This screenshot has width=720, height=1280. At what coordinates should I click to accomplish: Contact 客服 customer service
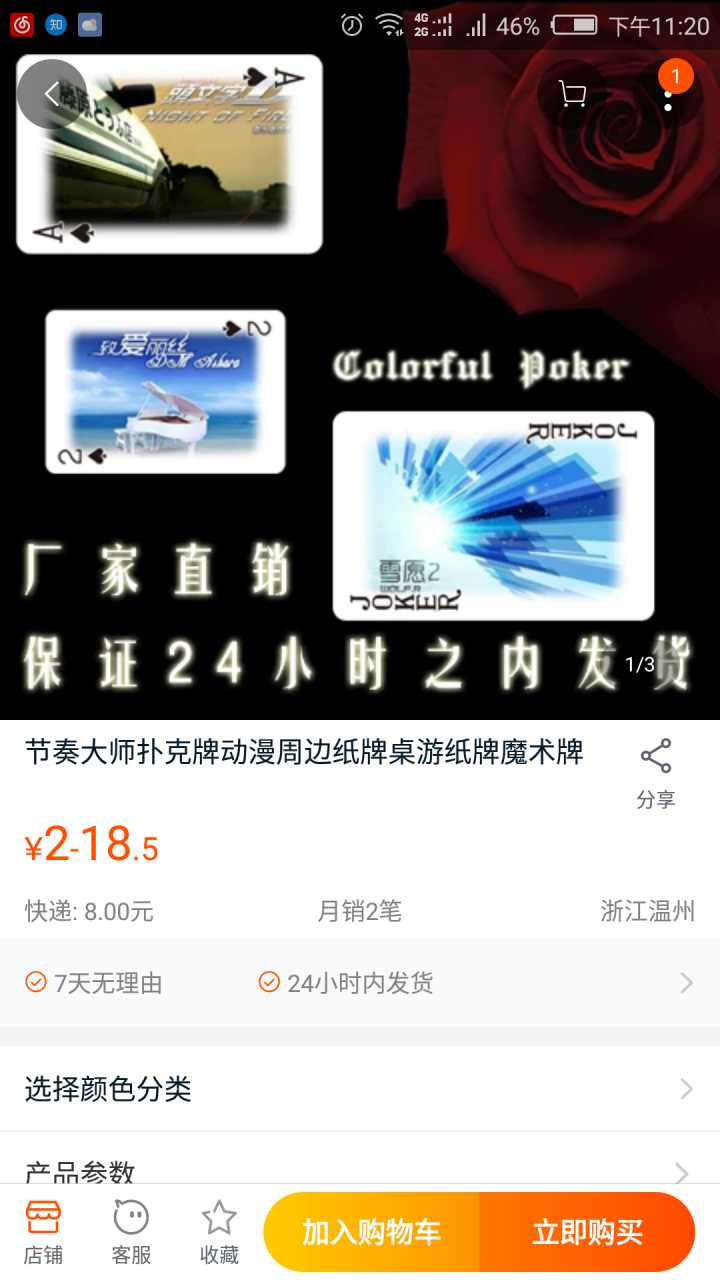[131, 1232]
